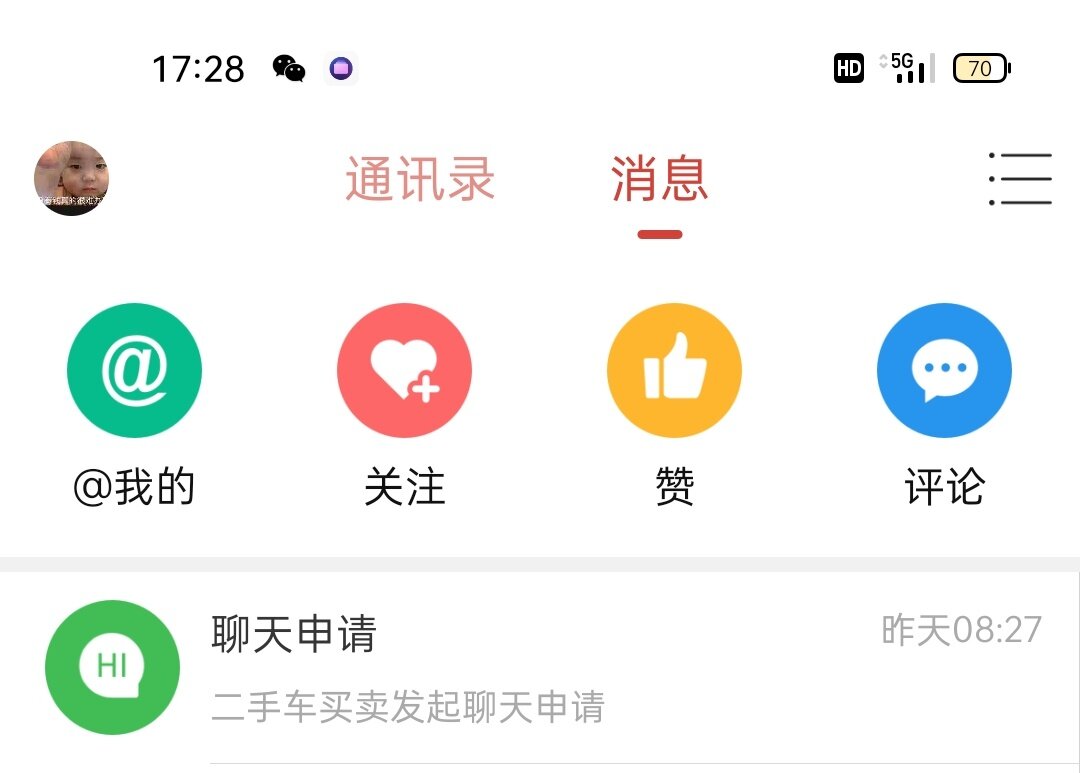Open the list menu icon
The height and width of the screenshot is (773, 1080).
tap(1020, 180)
